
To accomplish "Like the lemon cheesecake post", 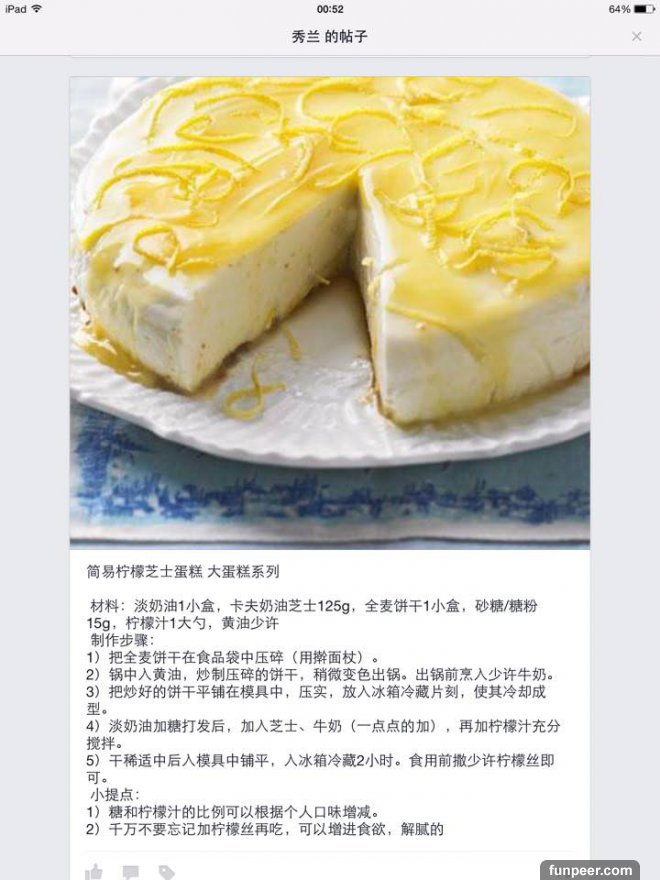I will pyautogui.click(x=94, y=872).
